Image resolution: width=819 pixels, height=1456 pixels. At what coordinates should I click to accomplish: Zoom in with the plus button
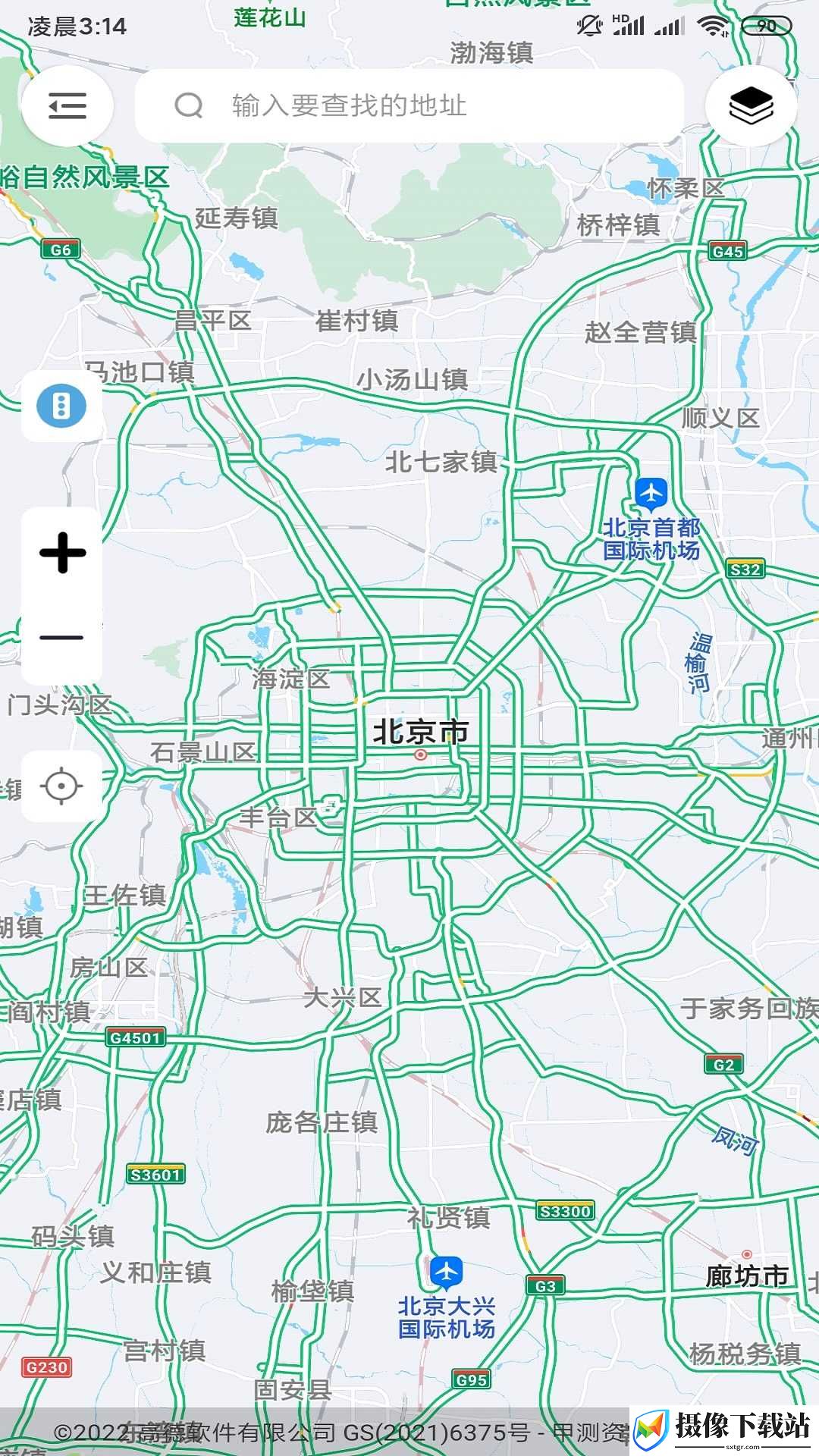[x=62, y=552]
